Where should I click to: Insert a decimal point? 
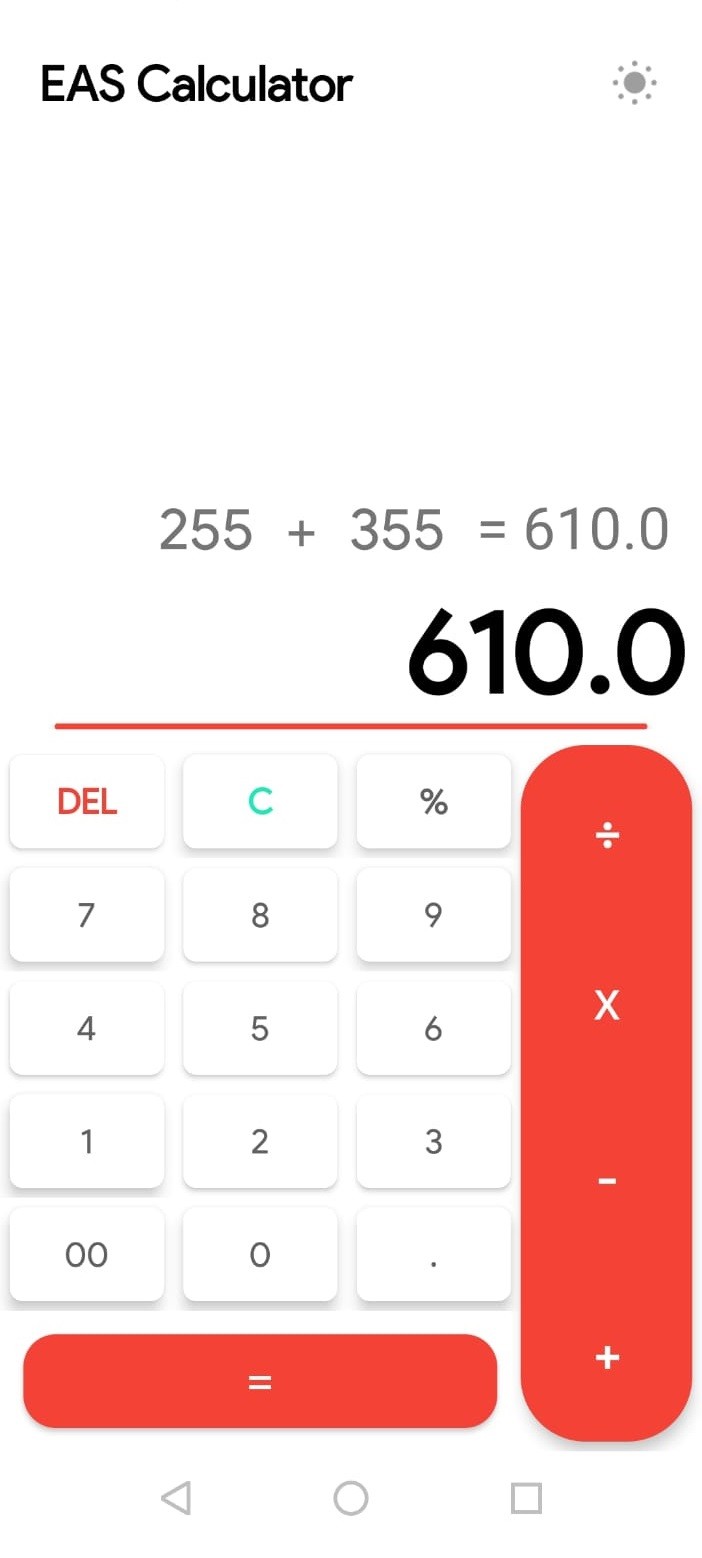(x=433, y=1254)
